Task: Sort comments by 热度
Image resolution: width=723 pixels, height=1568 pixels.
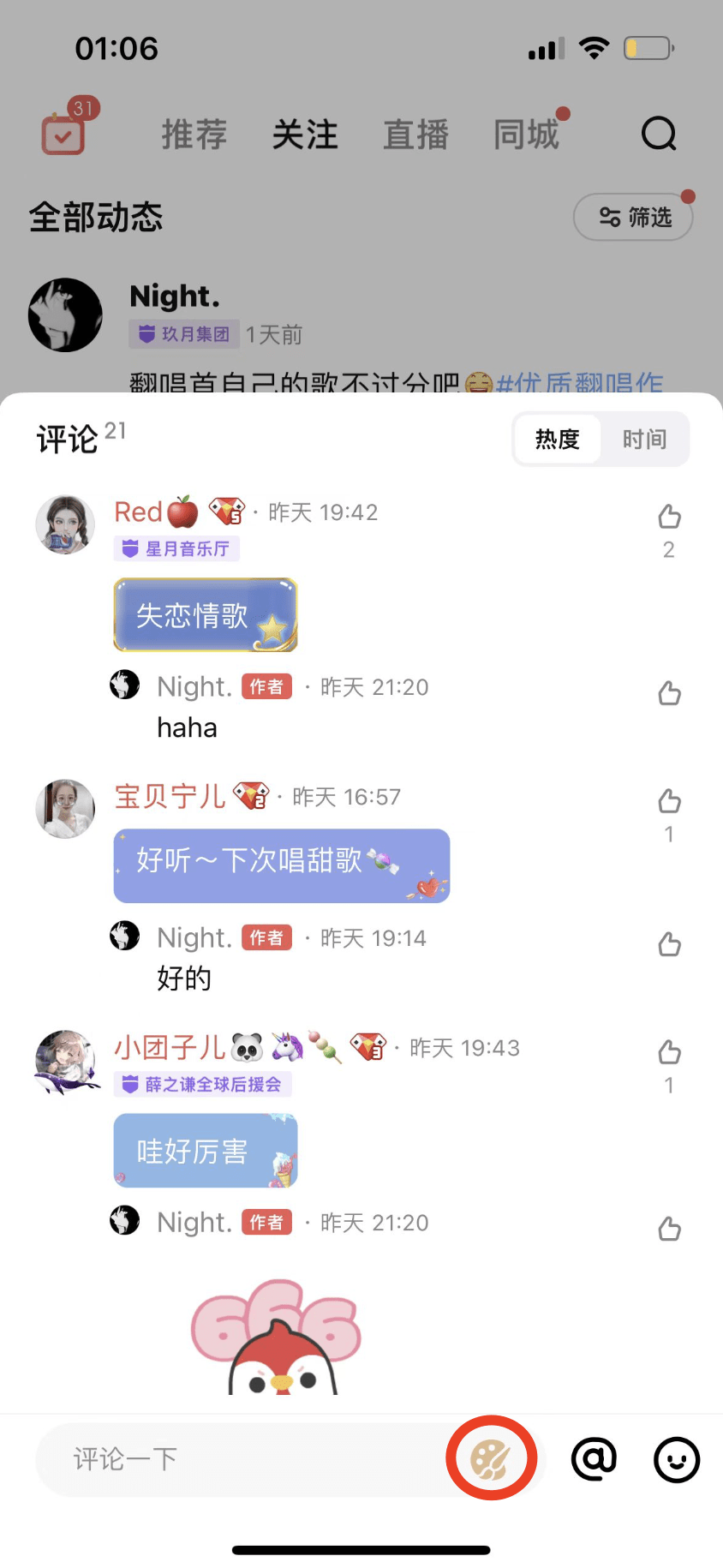Action: point(558,440)
